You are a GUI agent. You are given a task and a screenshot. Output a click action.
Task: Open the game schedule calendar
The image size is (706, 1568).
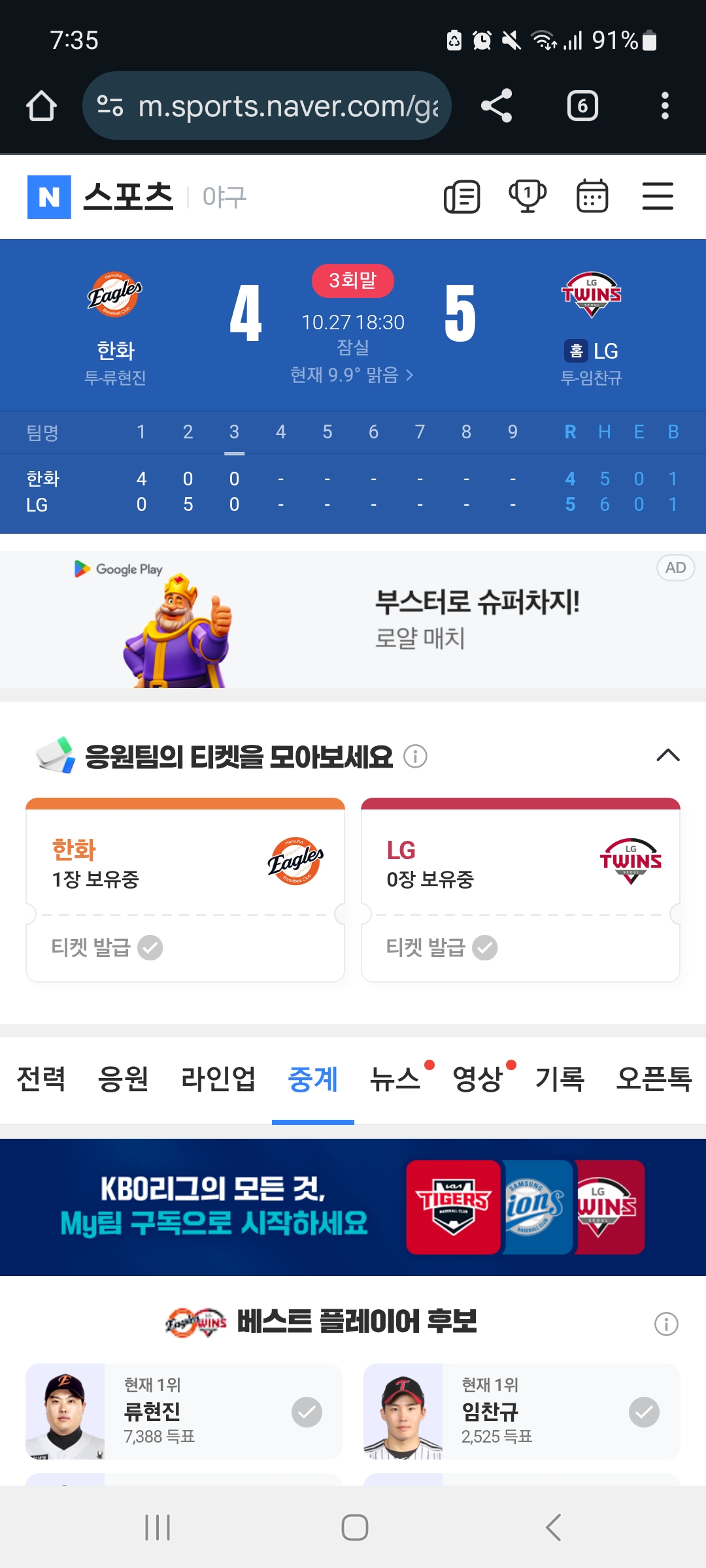592,197
